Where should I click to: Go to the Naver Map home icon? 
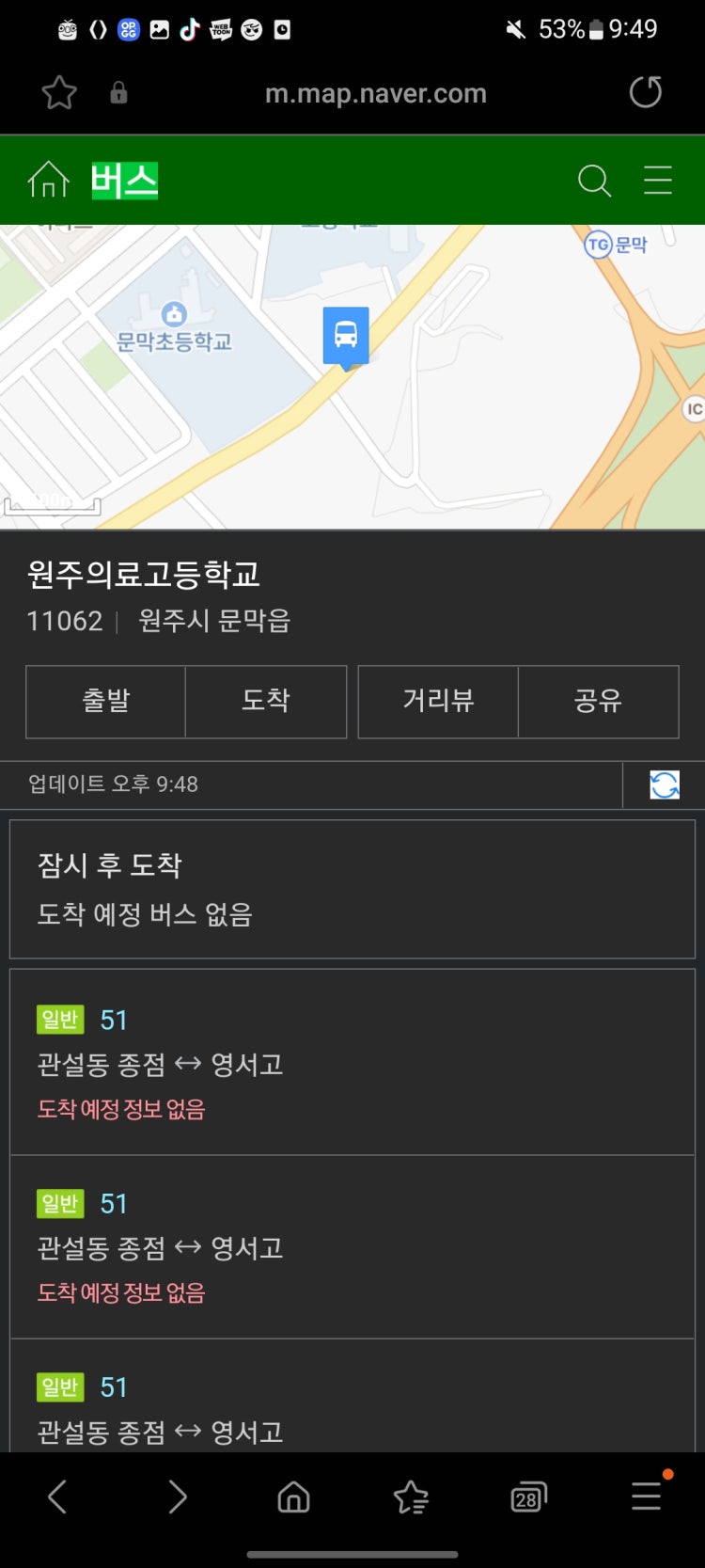(48, 180)
